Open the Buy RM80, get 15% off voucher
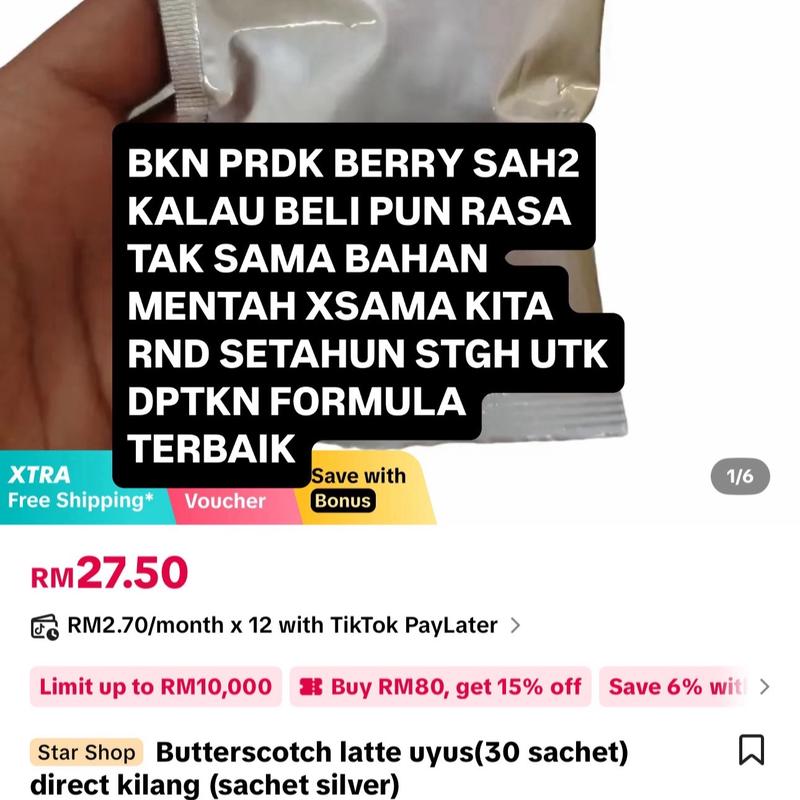 (x=441, y=687)
